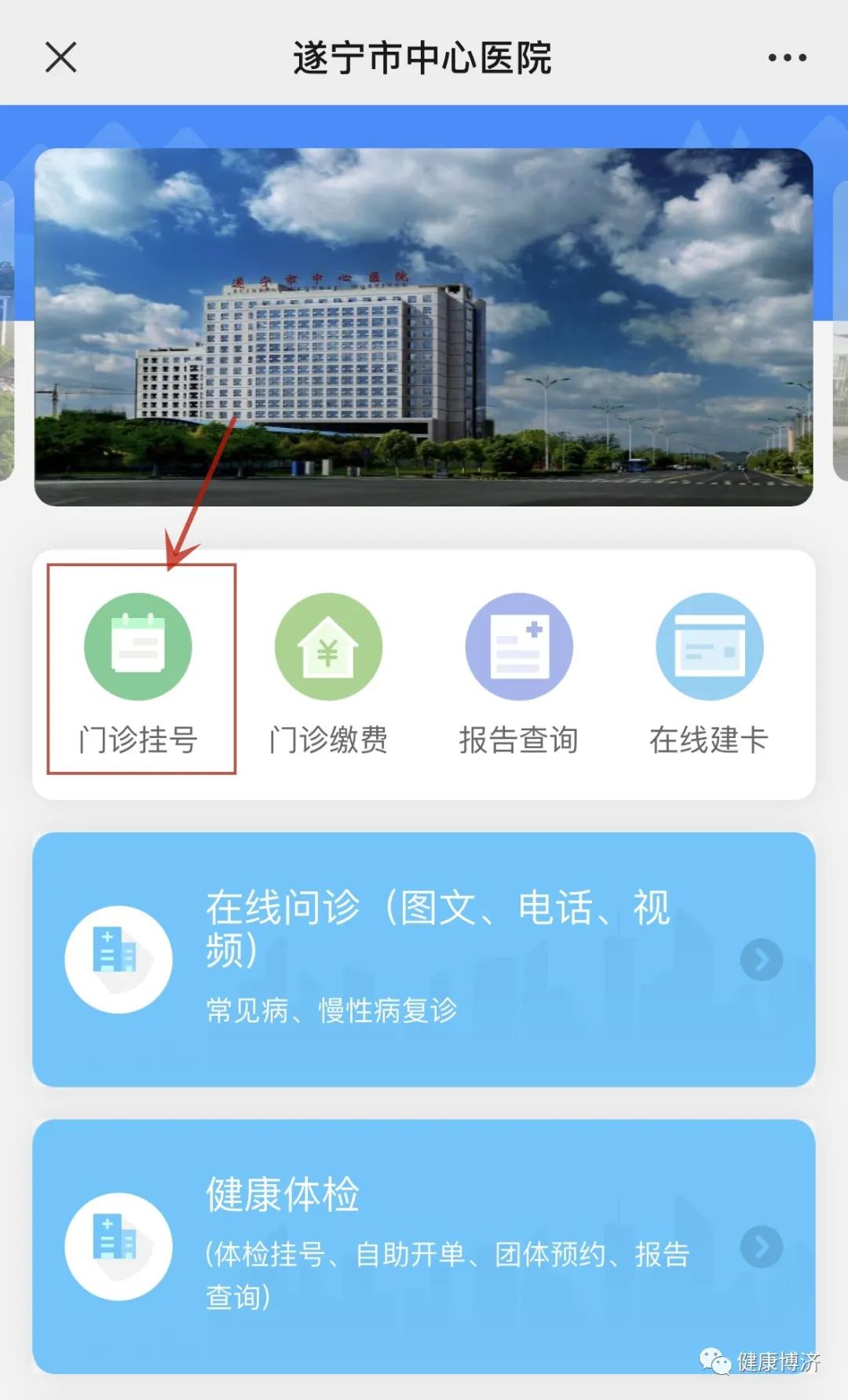Image resolution: width=848 pixels, height=1400 pixels.
Task: Open the three-dot overflow menu
Action: pos(787,57)
